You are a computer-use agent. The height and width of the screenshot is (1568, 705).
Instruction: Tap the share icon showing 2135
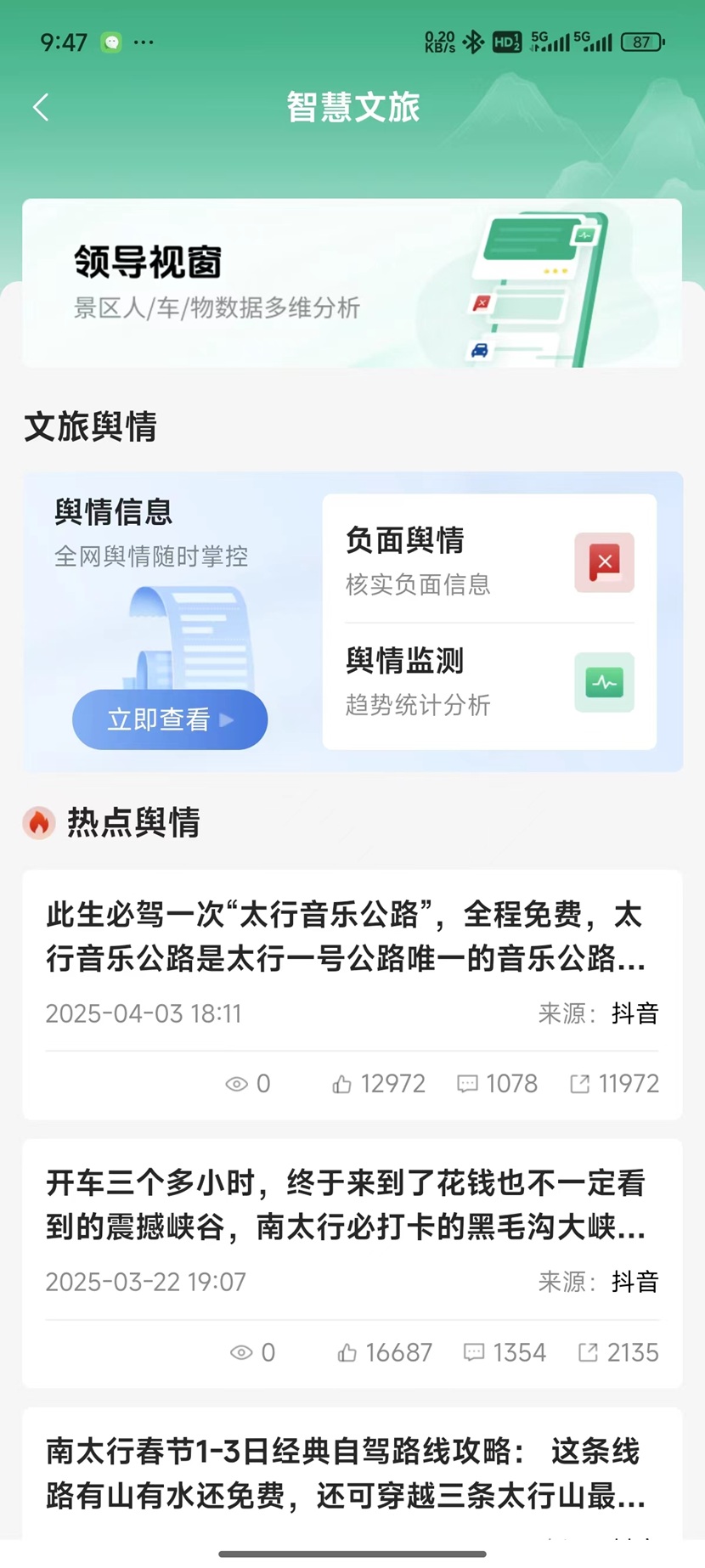[588, 1352]
